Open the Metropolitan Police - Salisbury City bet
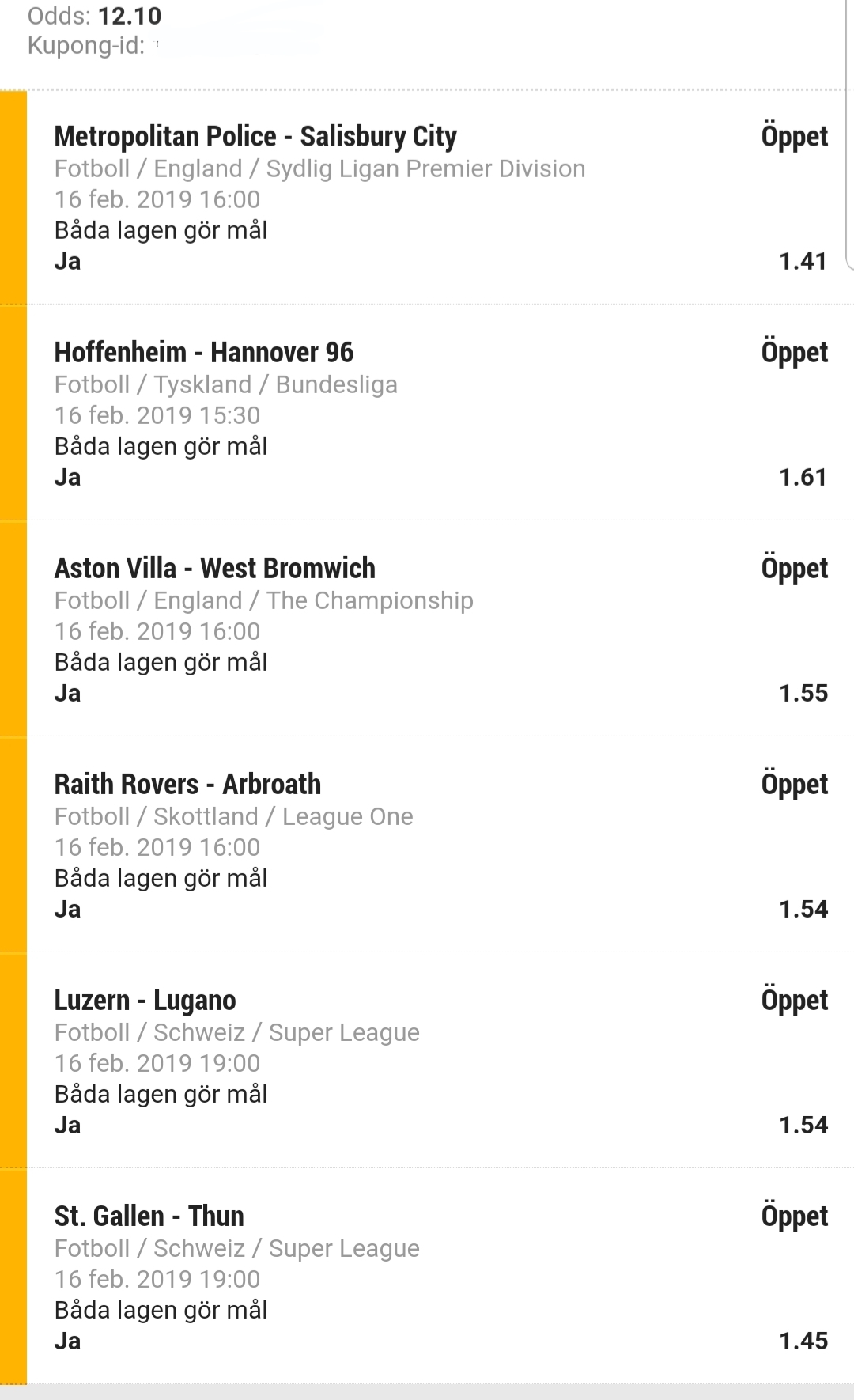 [427, 198]
